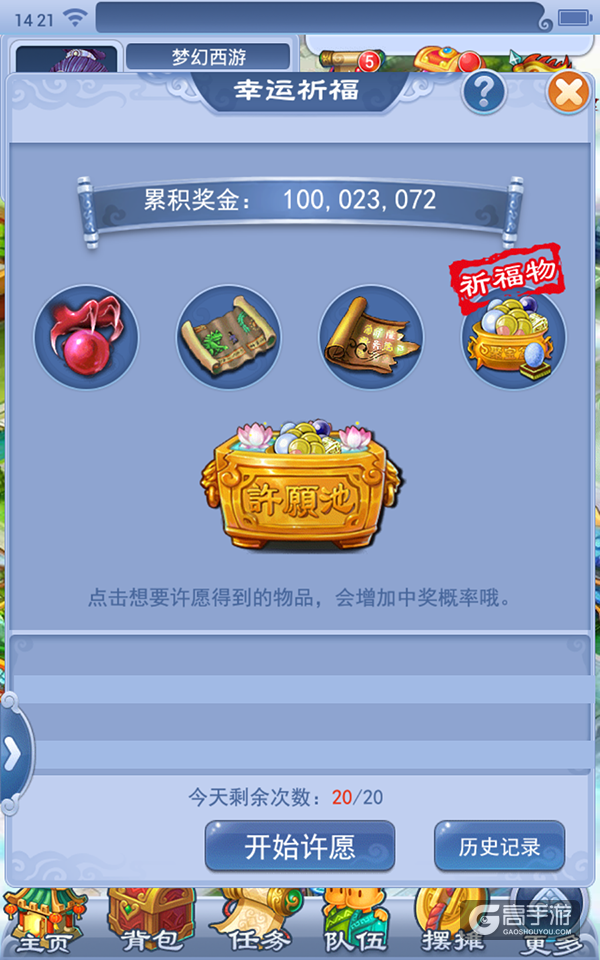The image size is (600, 960).
Task: Select the golden treasure bowl wish item
Action: tap(513, 337)
